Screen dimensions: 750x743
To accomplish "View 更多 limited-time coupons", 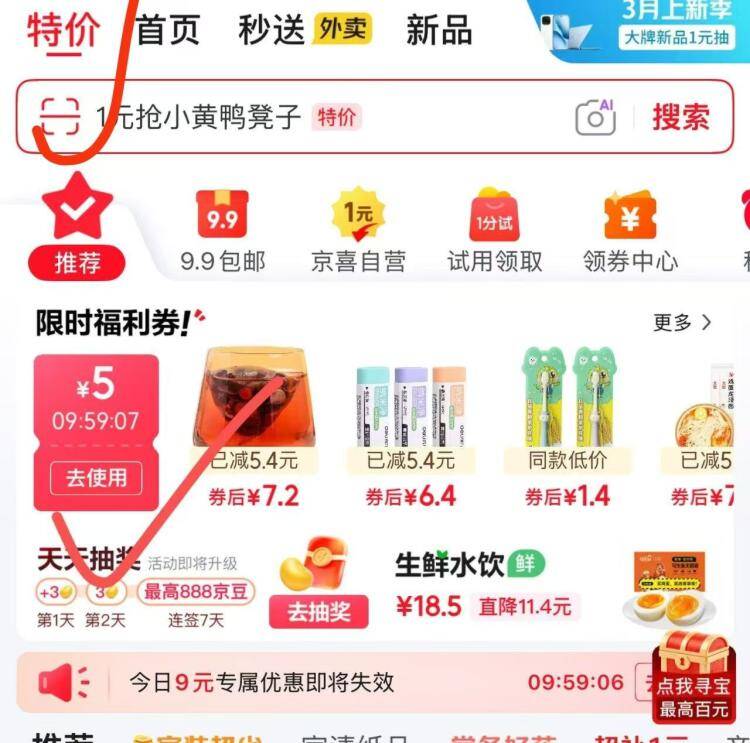I will tap(682, 322).
